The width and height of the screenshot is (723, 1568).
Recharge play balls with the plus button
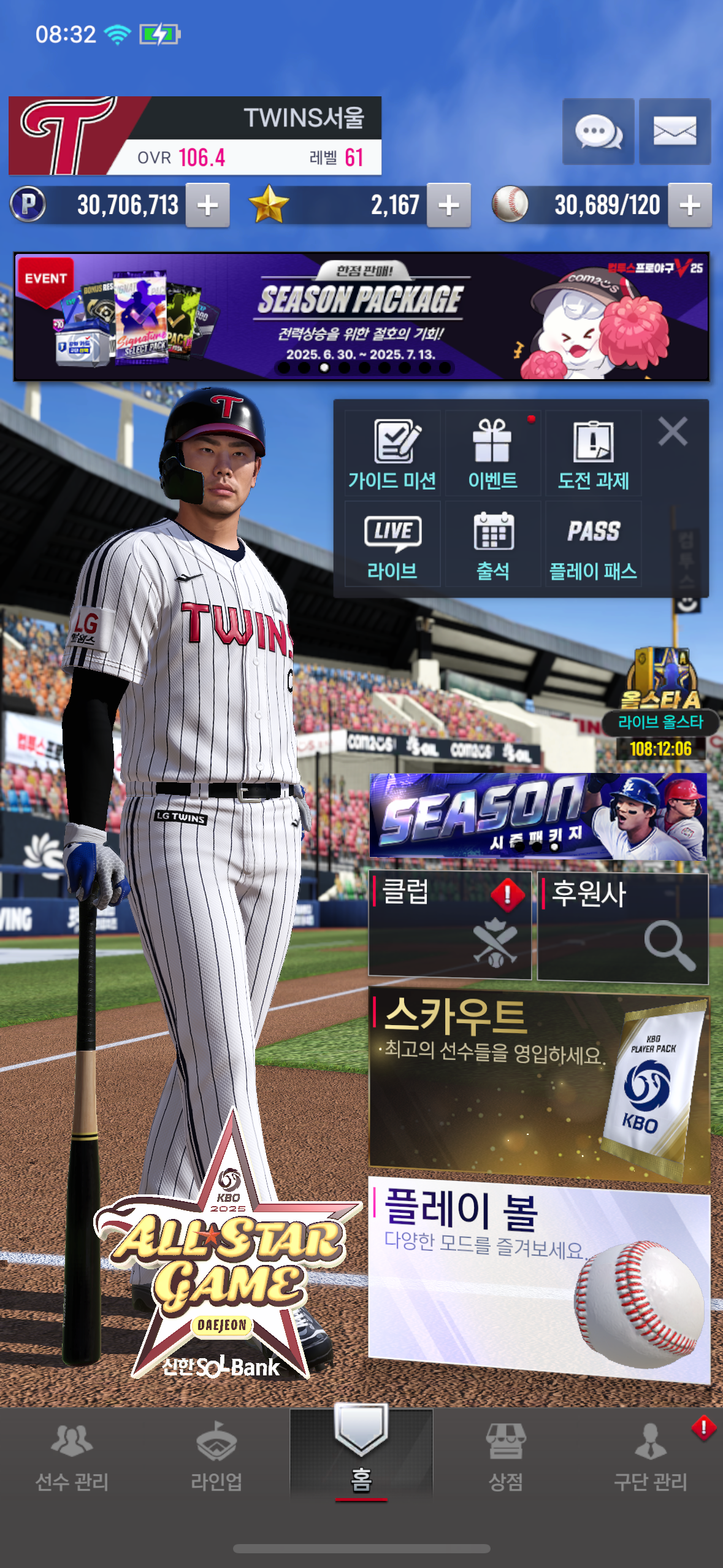coord(689,206)
